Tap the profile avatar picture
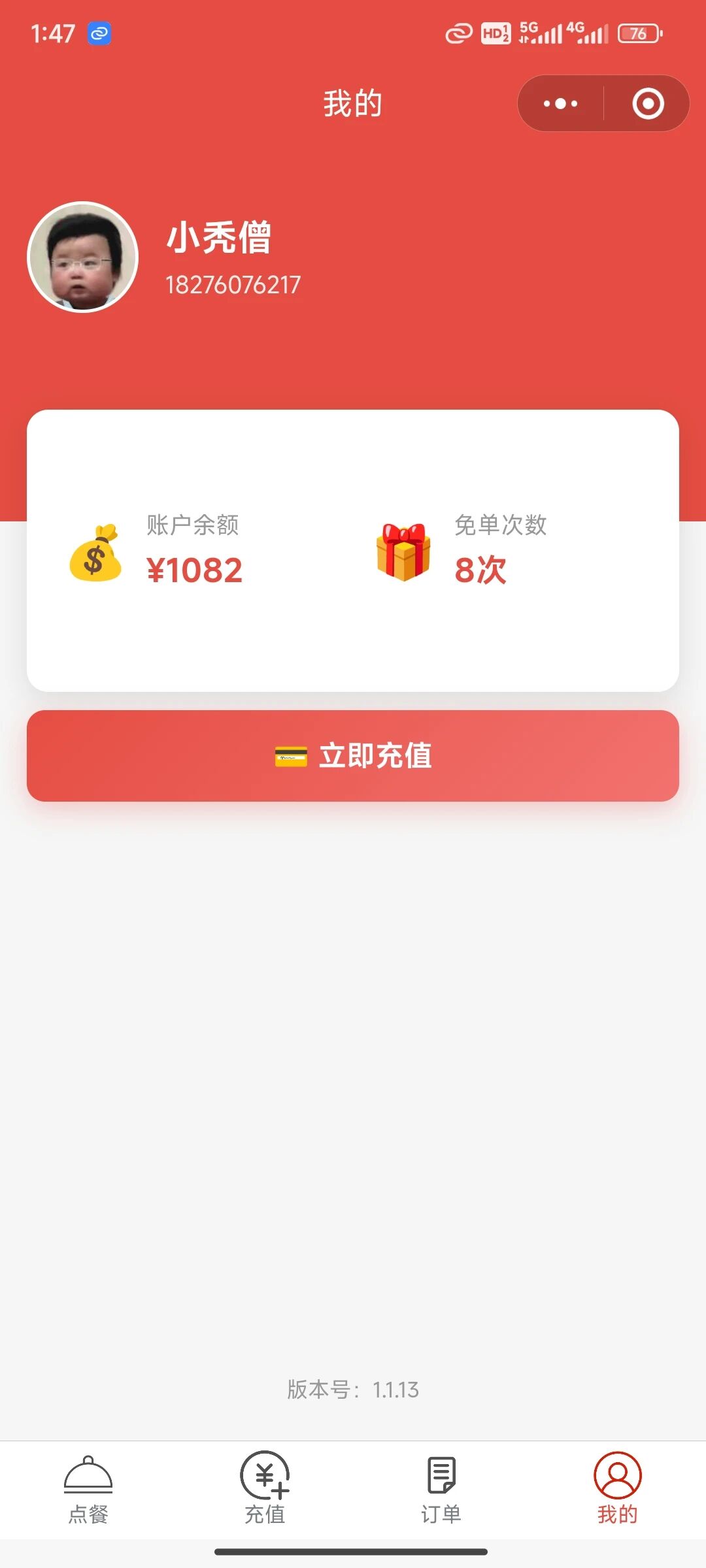This screenshot has height=1568, width=706. (83, 257)
